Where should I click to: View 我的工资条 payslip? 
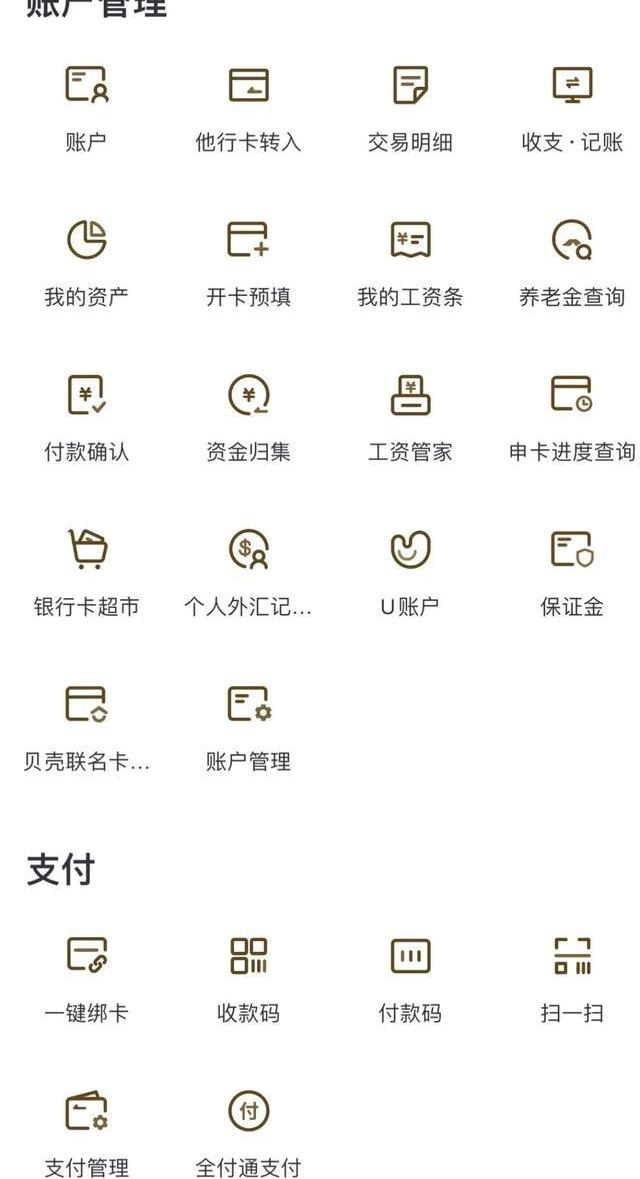[x=410, y=263]
